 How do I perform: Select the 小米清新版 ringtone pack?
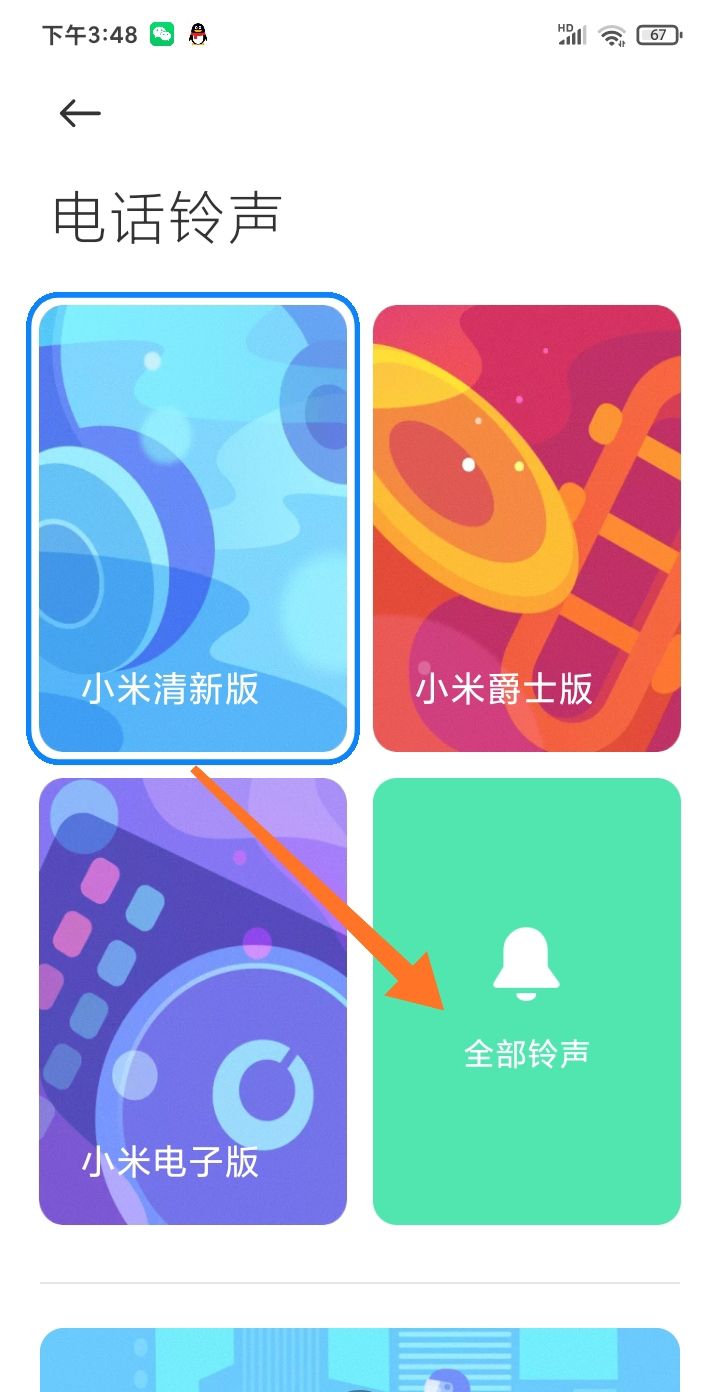[193, 528]
